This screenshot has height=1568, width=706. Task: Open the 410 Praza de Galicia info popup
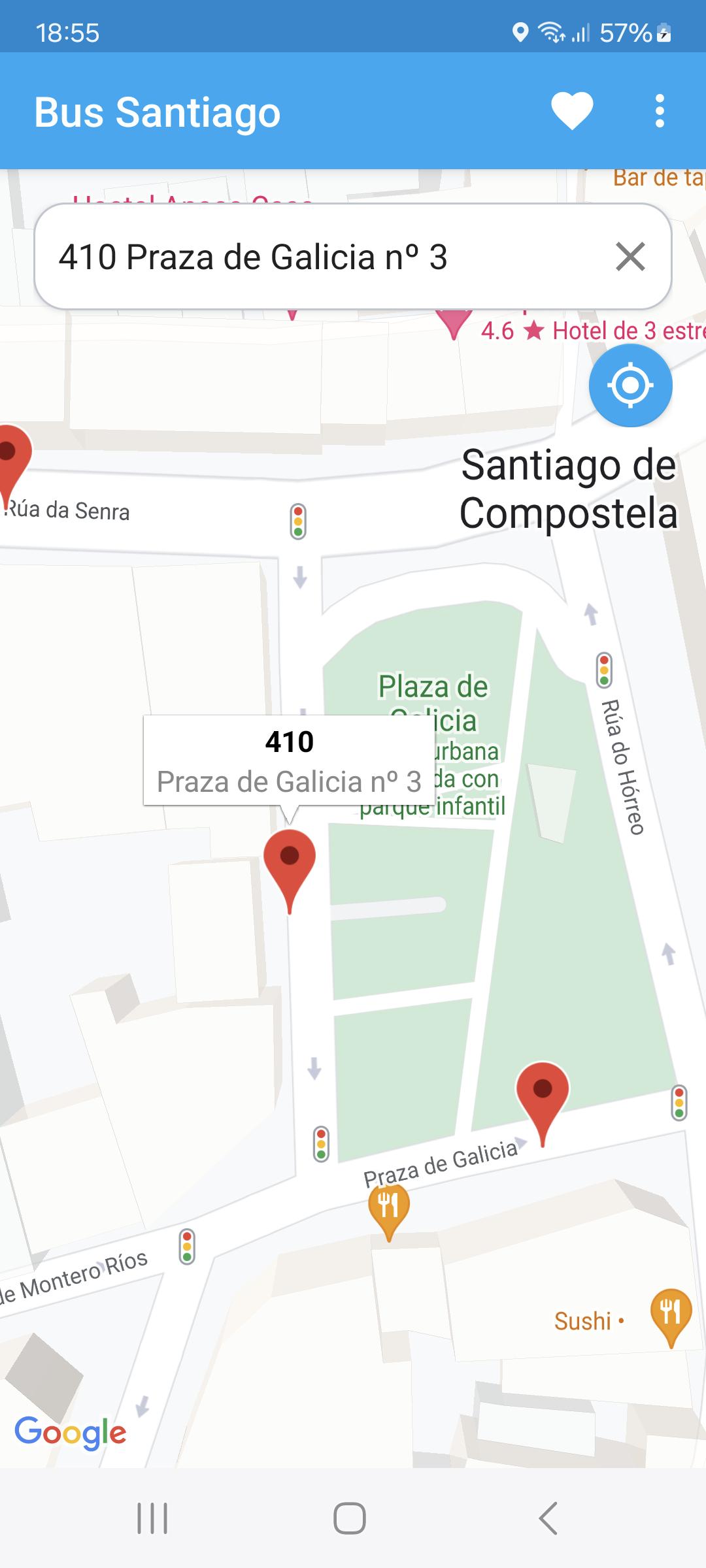tap(289, 760)
